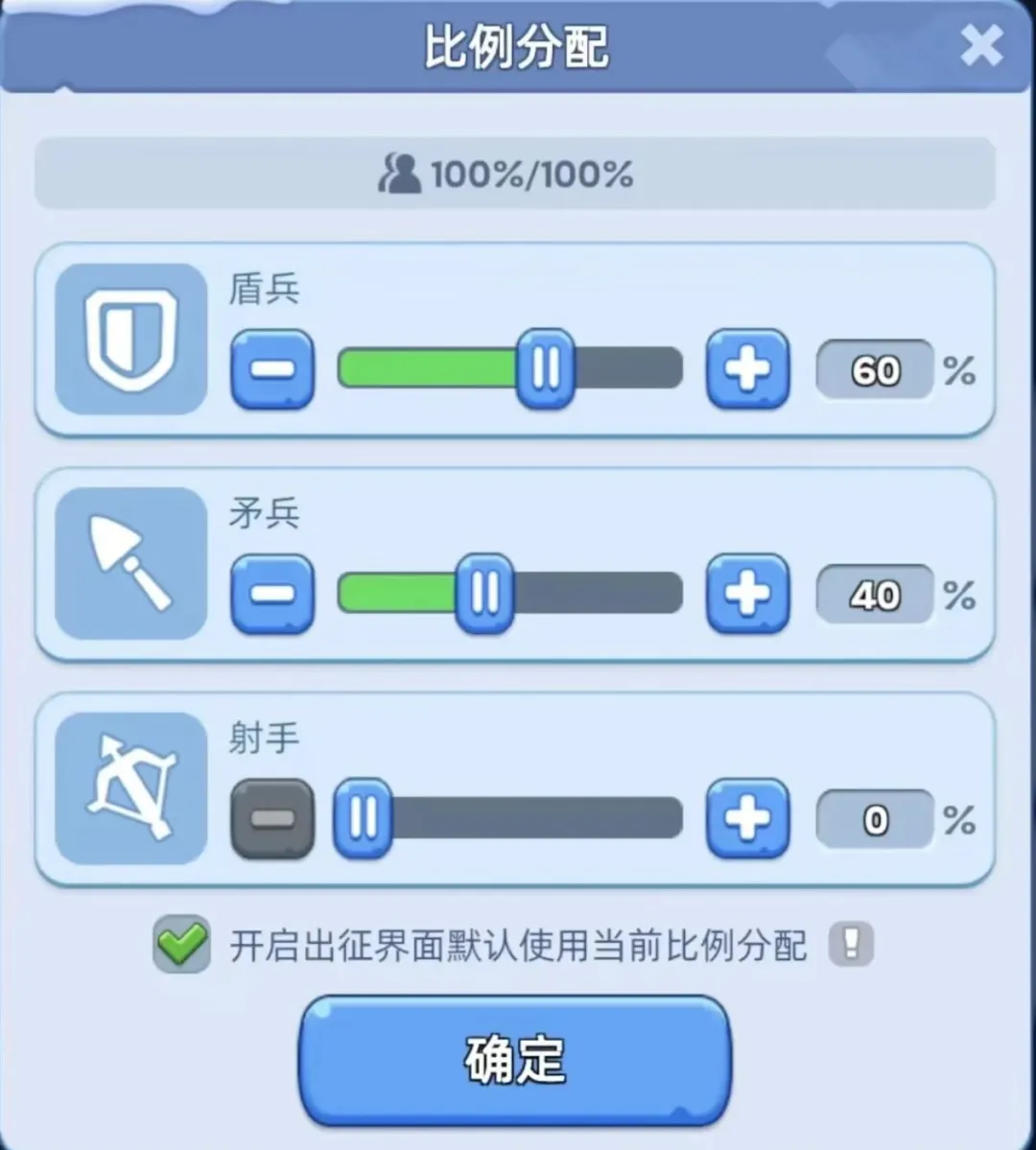1036x1150 pixels.
Task: Tap the 盾兵 slider handle
Action: pos(546,369)
